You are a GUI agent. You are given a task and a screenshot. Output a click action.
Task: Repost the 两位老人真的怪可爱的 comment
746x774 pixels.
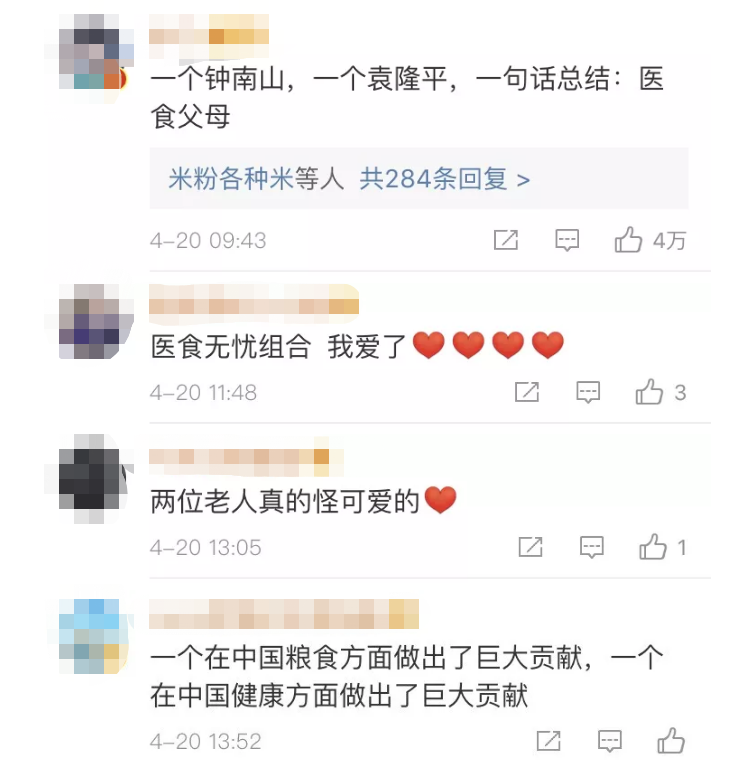(530, 547)
